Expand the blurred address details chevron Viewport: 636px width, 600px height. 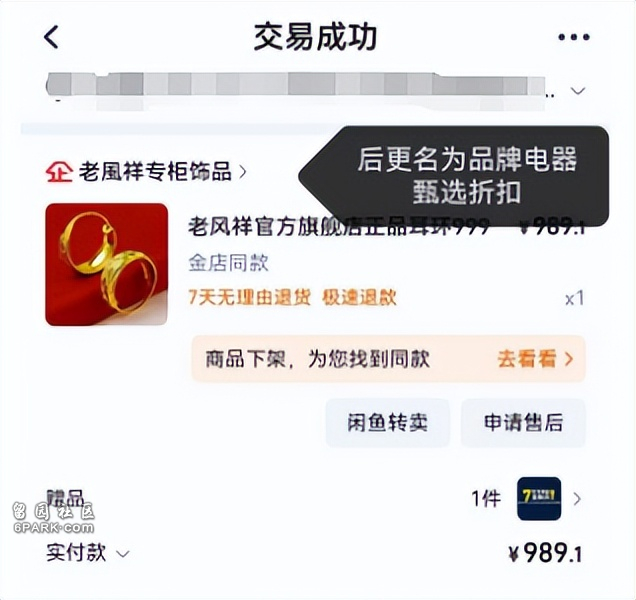click(577, 91)
